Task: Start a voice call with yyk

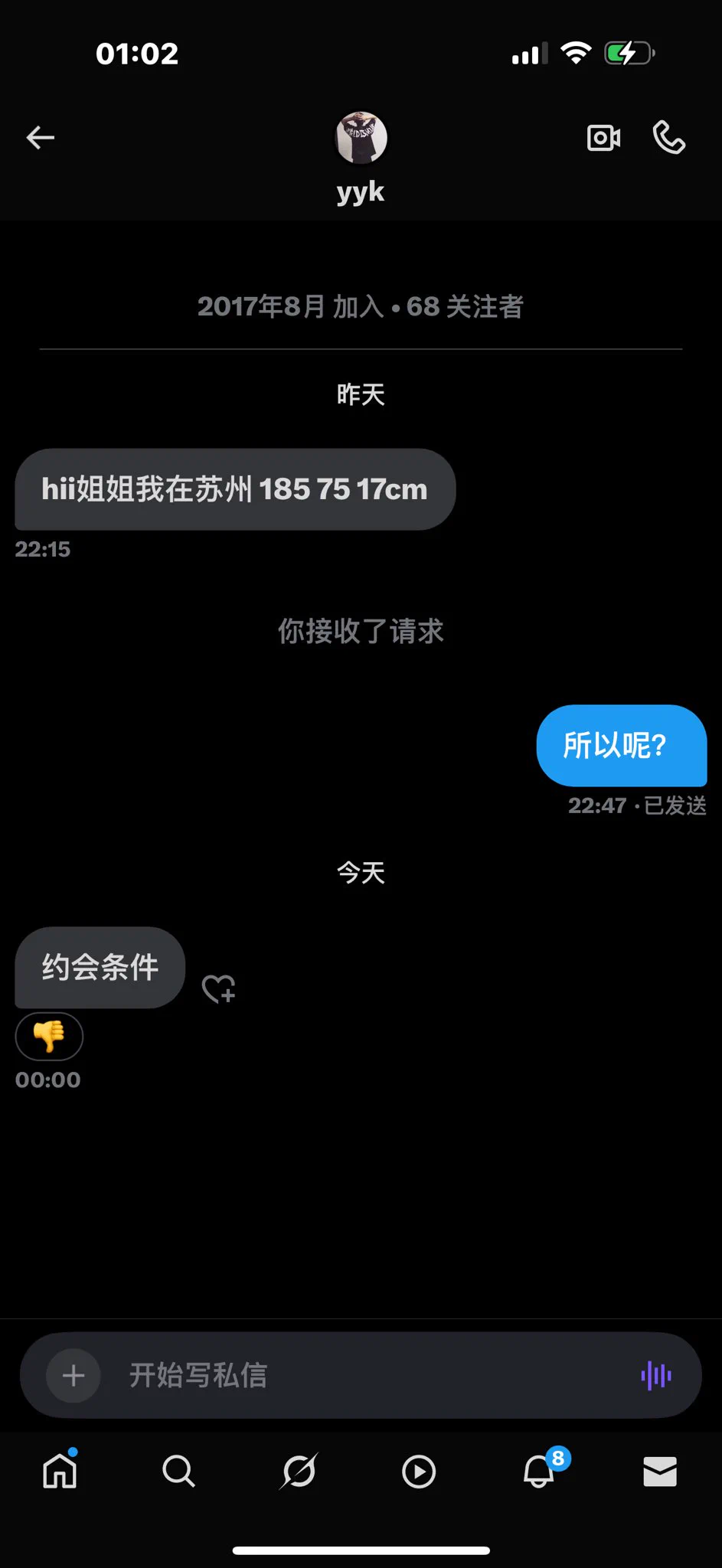Action: pyautogui.click(x=668, y=138)
